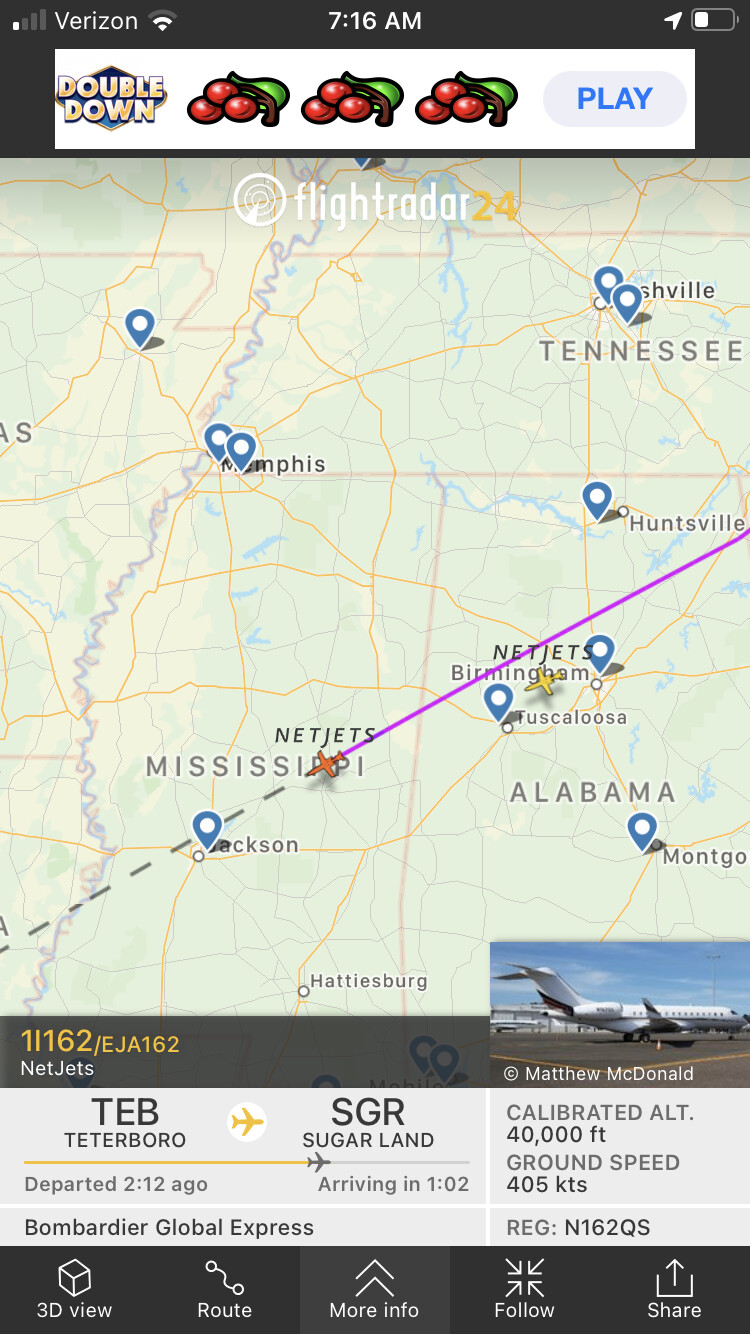Screen dimensions: 750x1334
Task: Follow this NetJets flight
Action: (x=524, y=1289)
